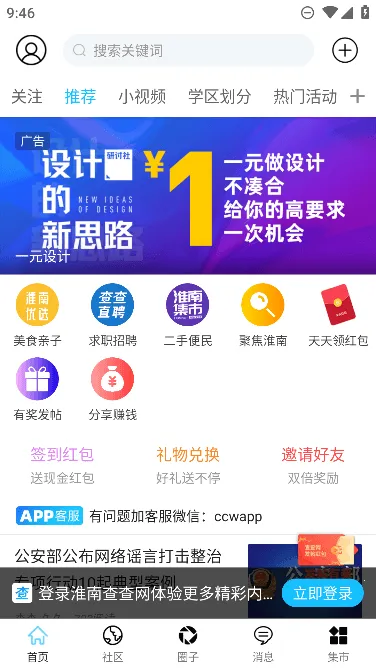Switch to the 关注 tab
The image size is (376, 668).
(27, 97)
